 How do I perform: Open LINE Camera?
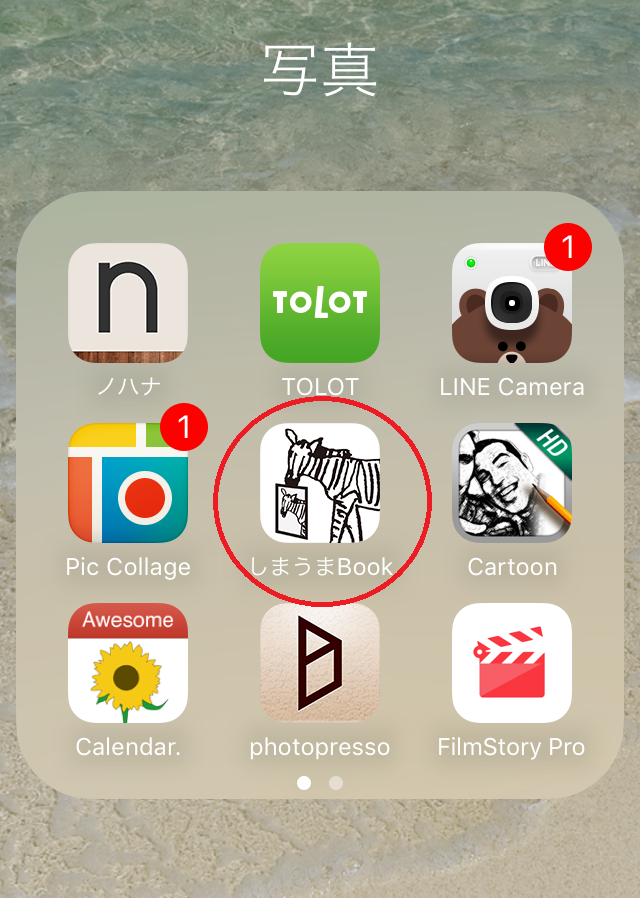512,303
